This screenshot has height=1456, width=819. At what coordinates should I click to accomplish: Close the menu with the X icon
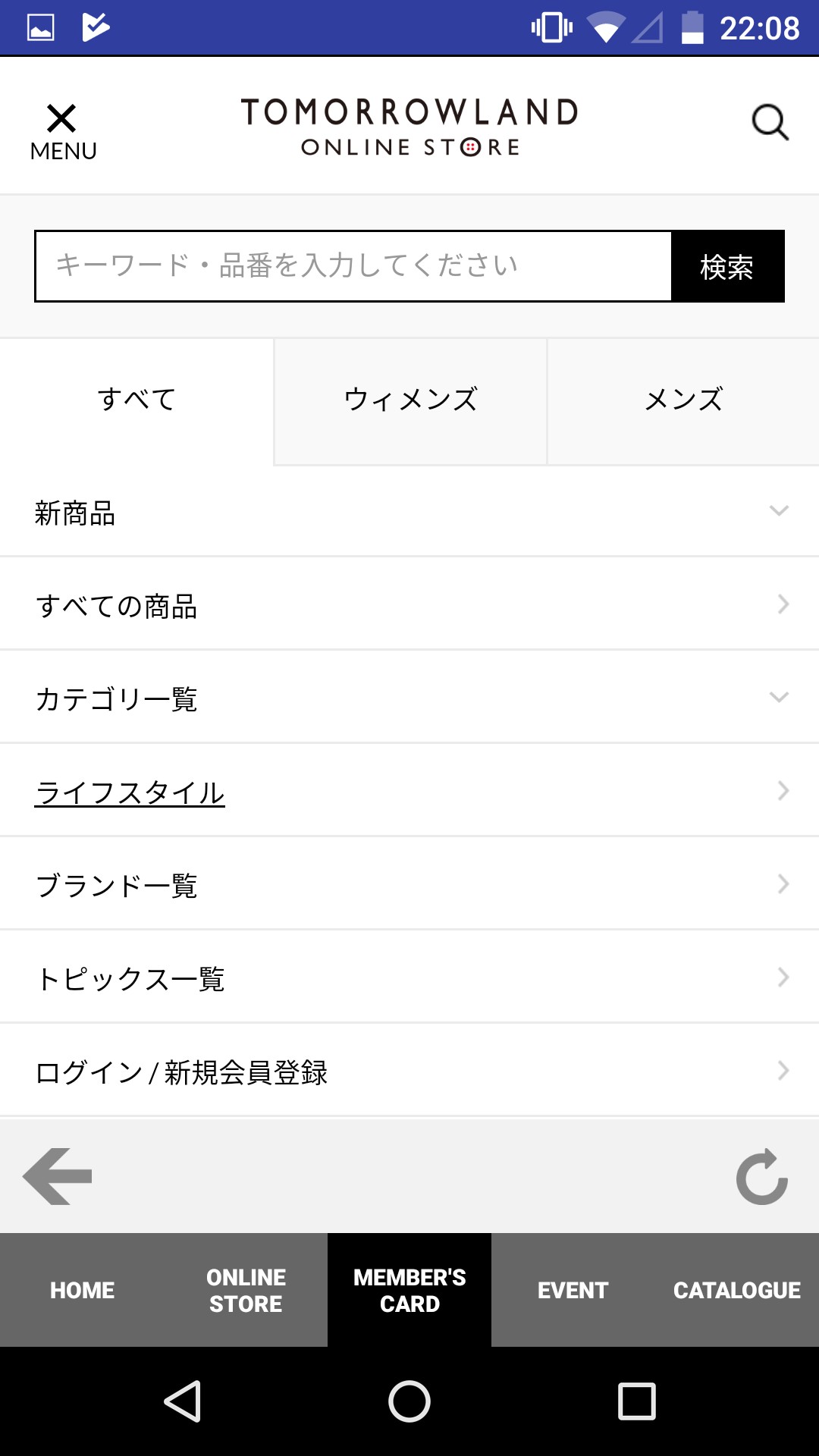click(62, 130)
